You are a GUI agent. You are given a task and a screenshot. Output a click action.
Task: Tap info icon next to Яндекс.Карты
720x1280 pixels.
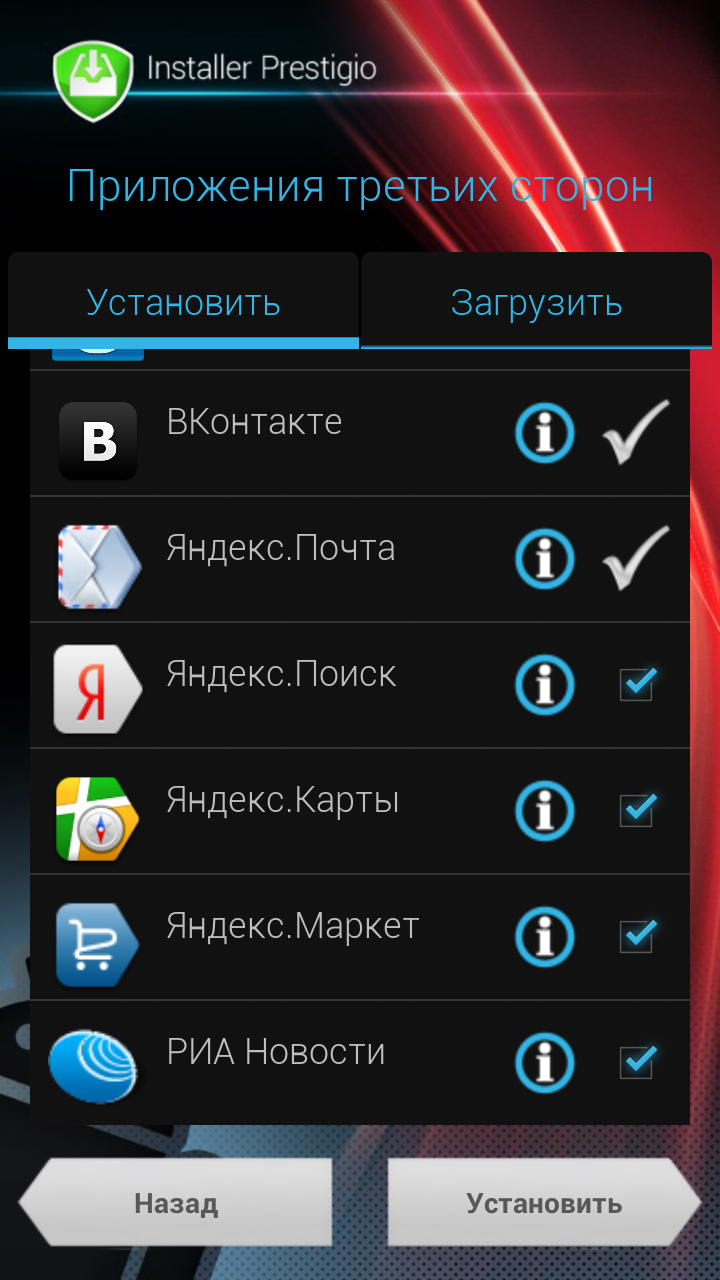point(545,812)
